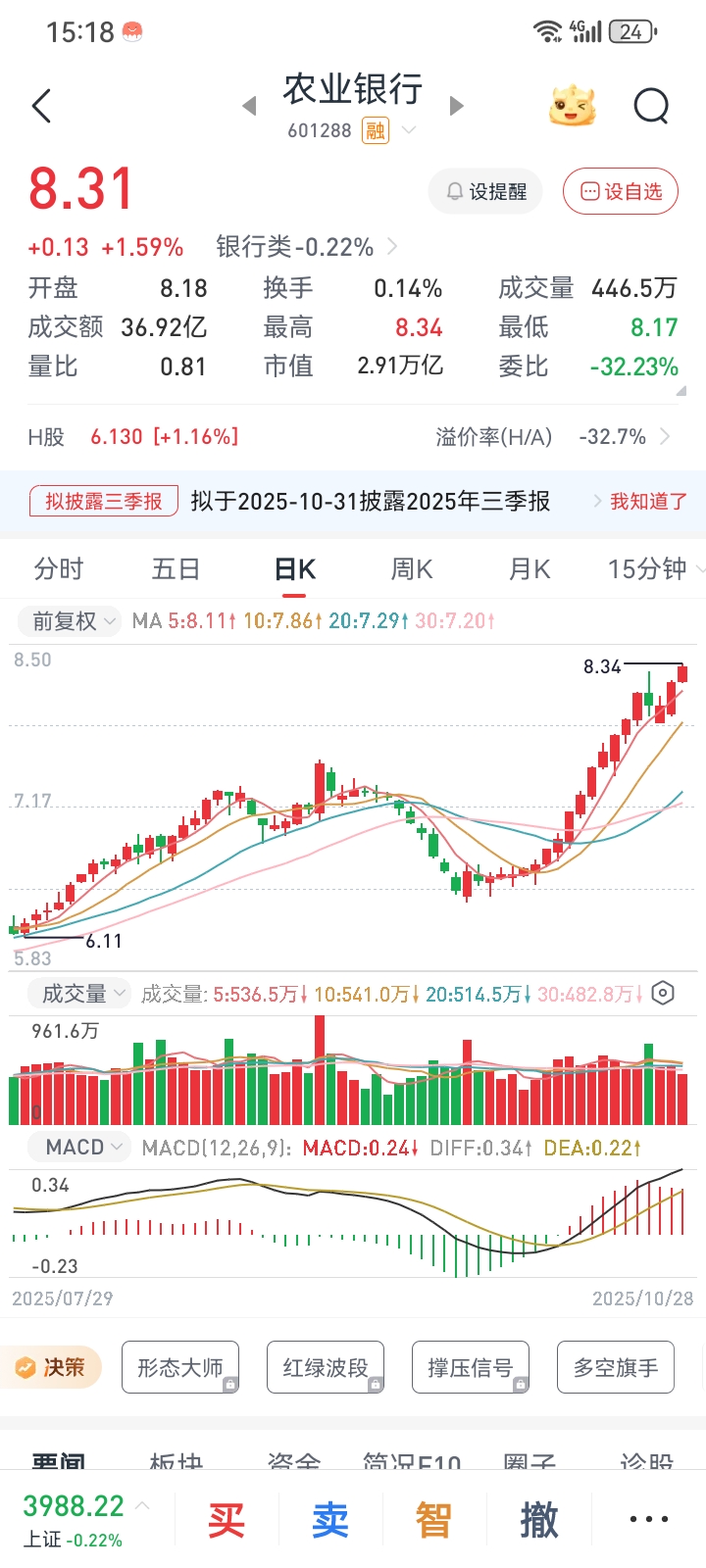Tap the blue 卖 sell button
Image resolution: width=706 pixels, height=1568 pixels.
click(330, 1520)
